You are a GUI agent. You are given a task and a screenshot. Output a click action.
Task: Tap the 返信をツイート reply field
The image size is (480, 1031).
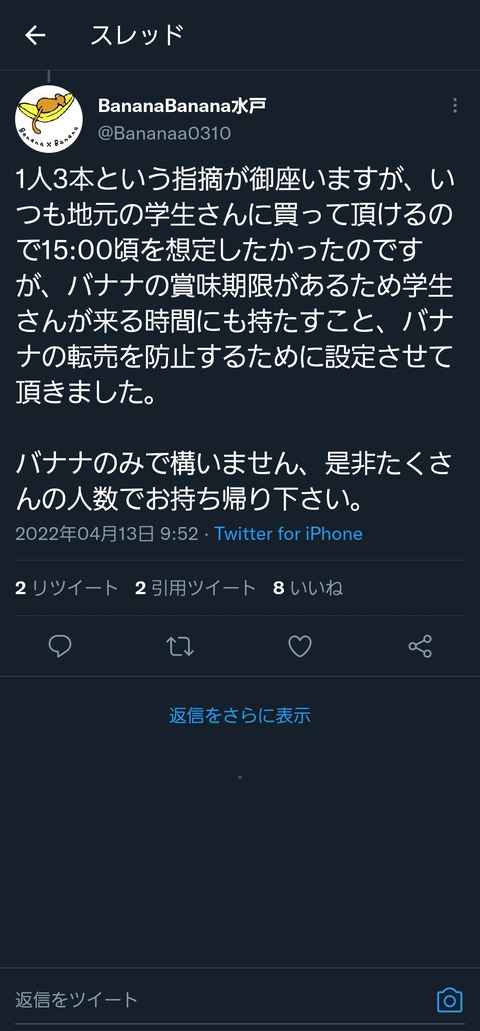217,1000
